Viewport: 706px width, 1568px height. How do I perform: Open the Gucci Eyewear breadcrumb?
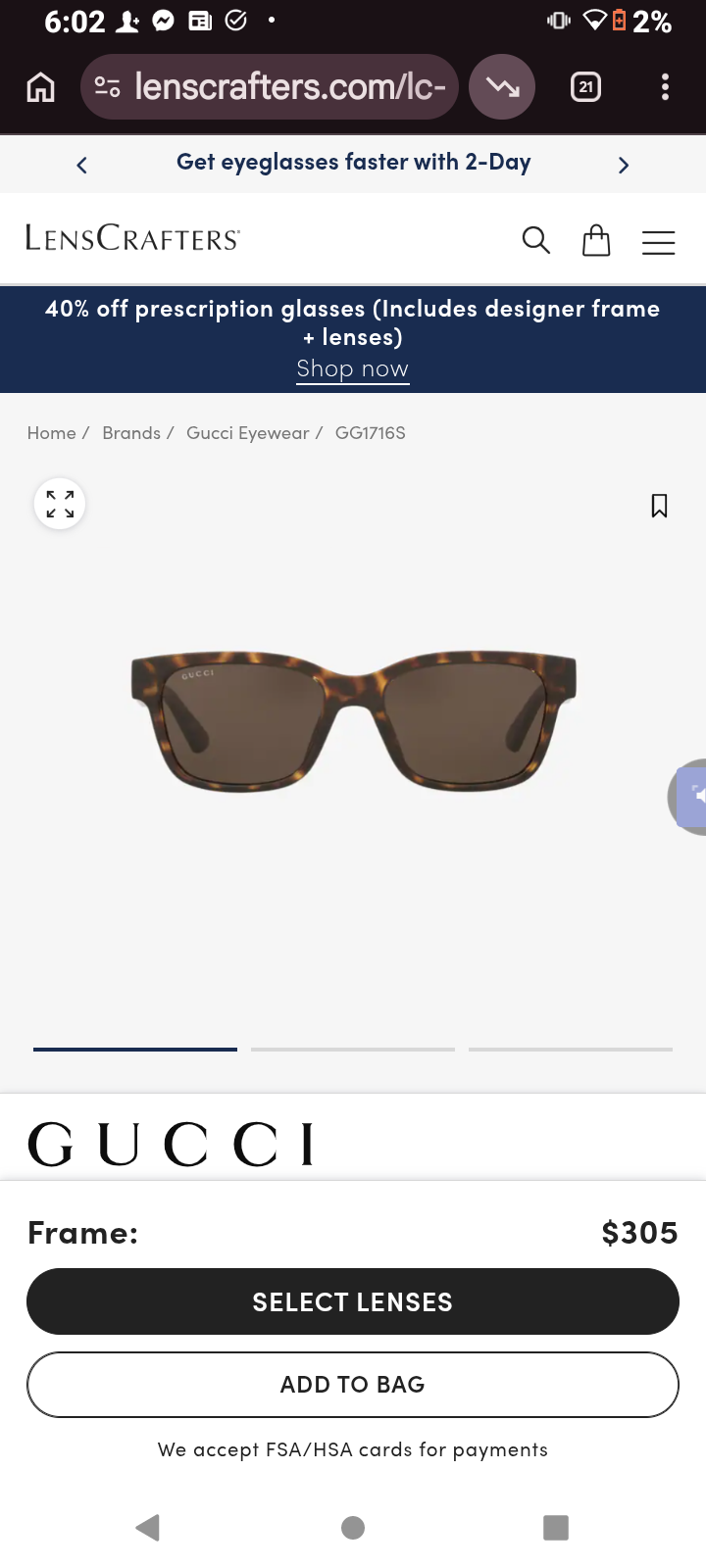pyautogui.click(x=247, y=433)
